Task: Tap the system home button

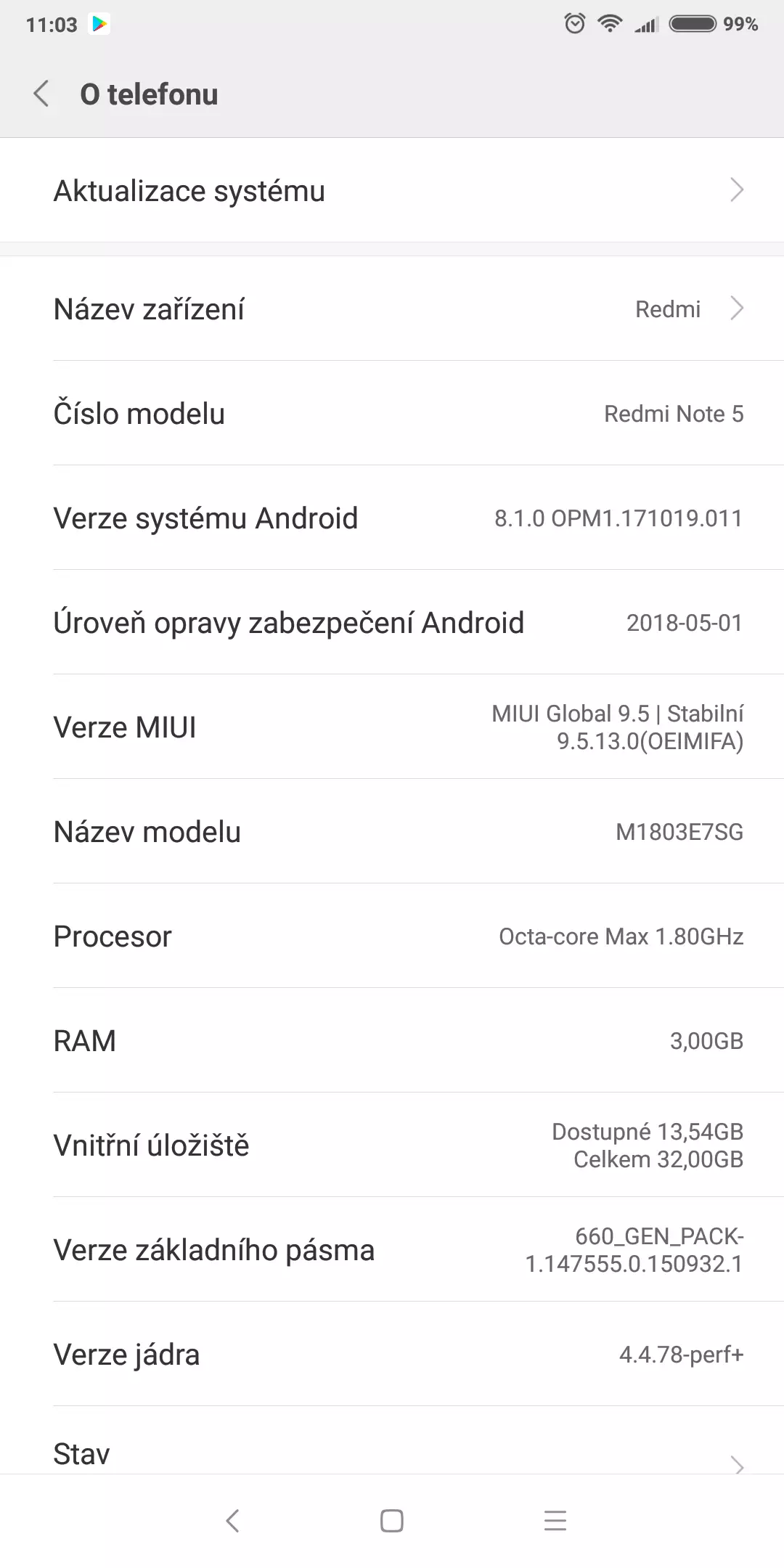Action: pos(392,1521)
